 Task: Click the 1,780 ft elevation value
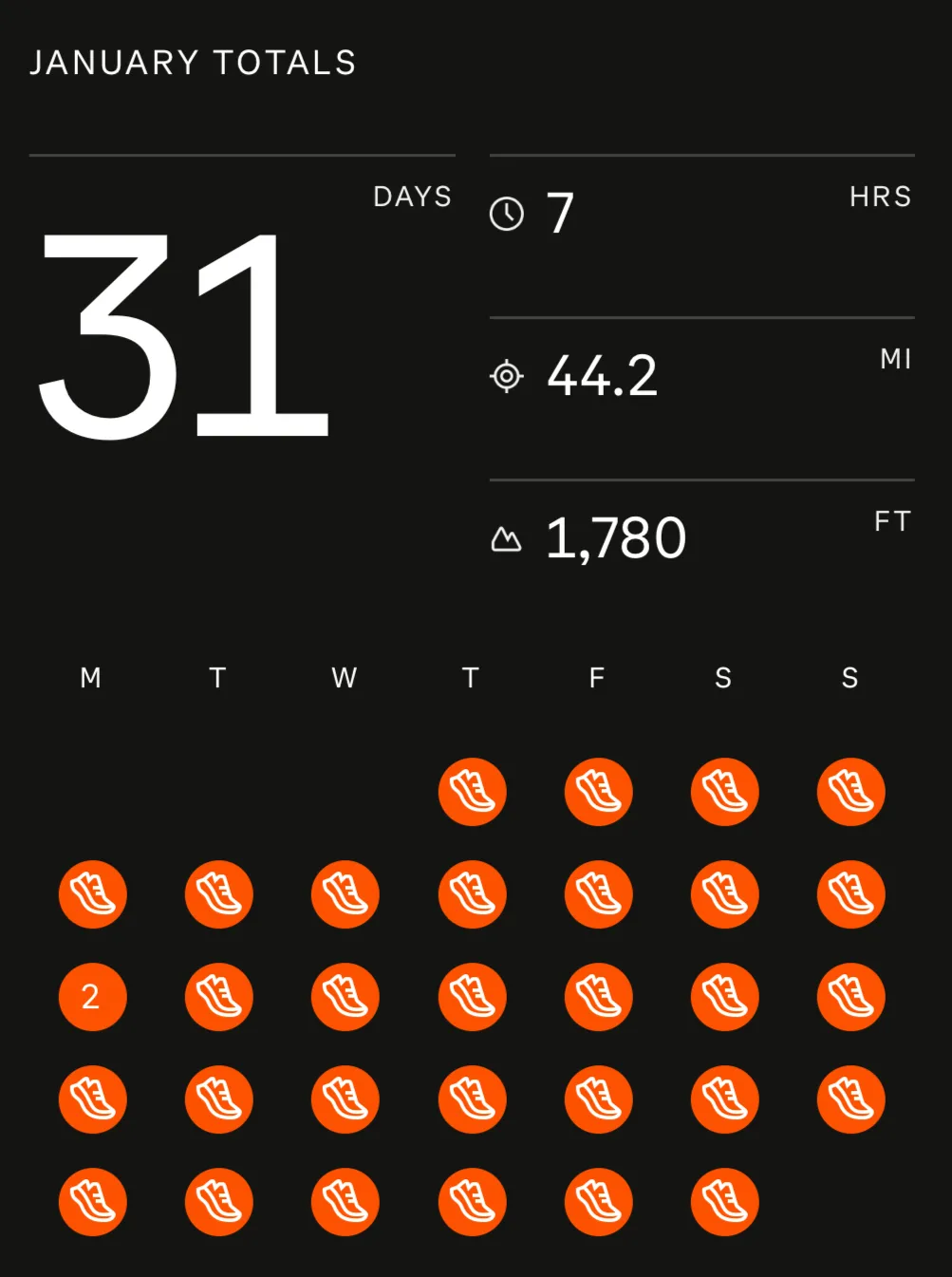coord(615,536)
